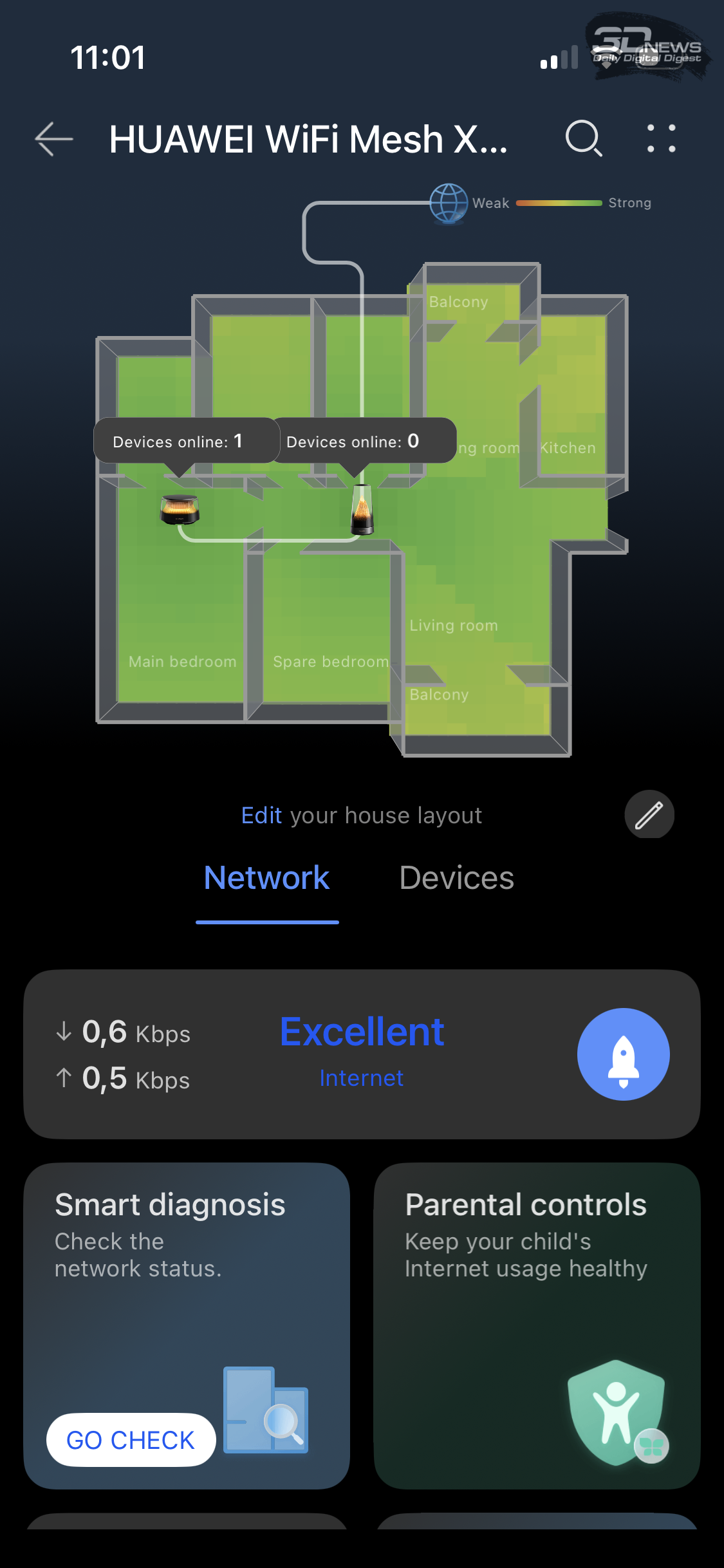
Task: Open the search magnifier icon
Action: (x=583, y=138)
